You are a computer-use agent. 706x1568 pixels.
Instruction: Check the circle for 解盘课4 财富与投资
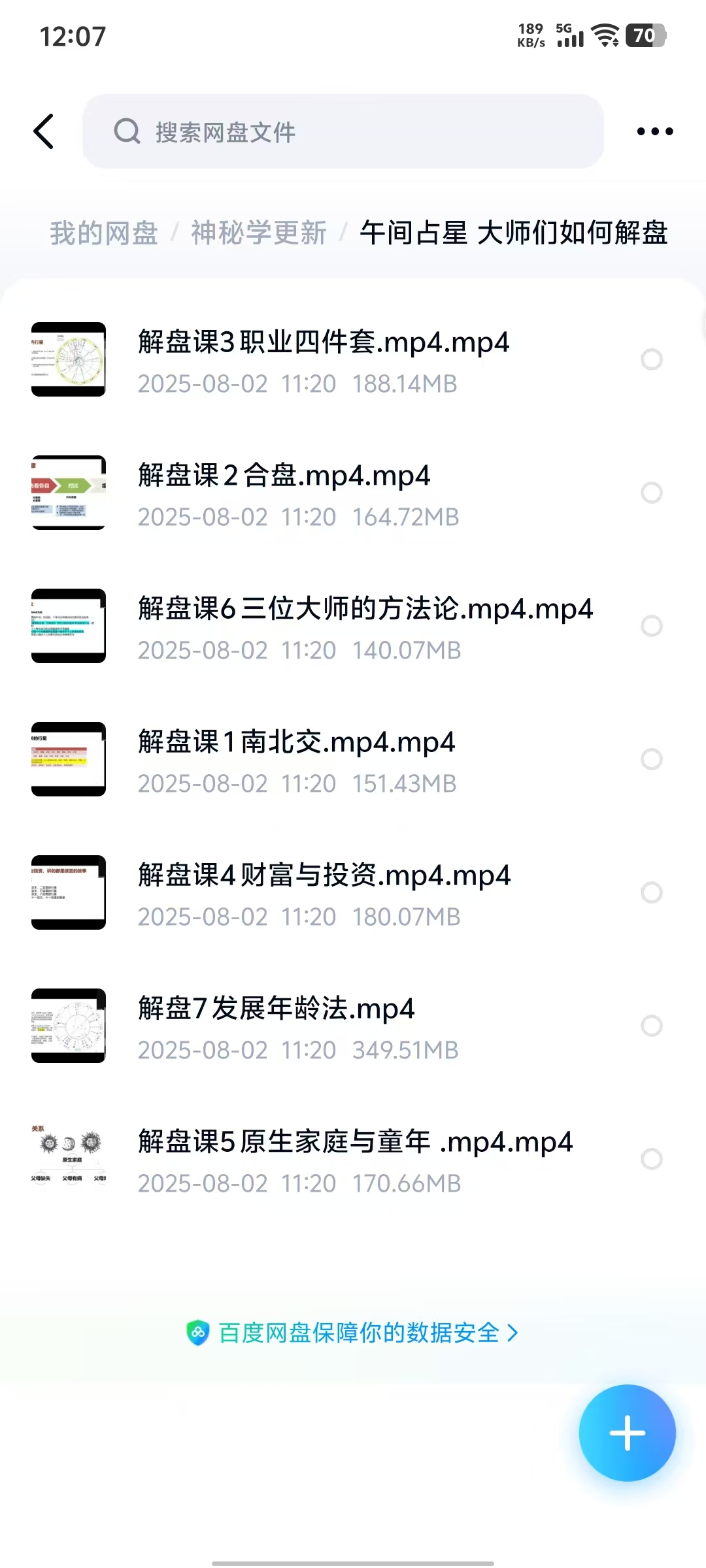[x=651, y=892]
